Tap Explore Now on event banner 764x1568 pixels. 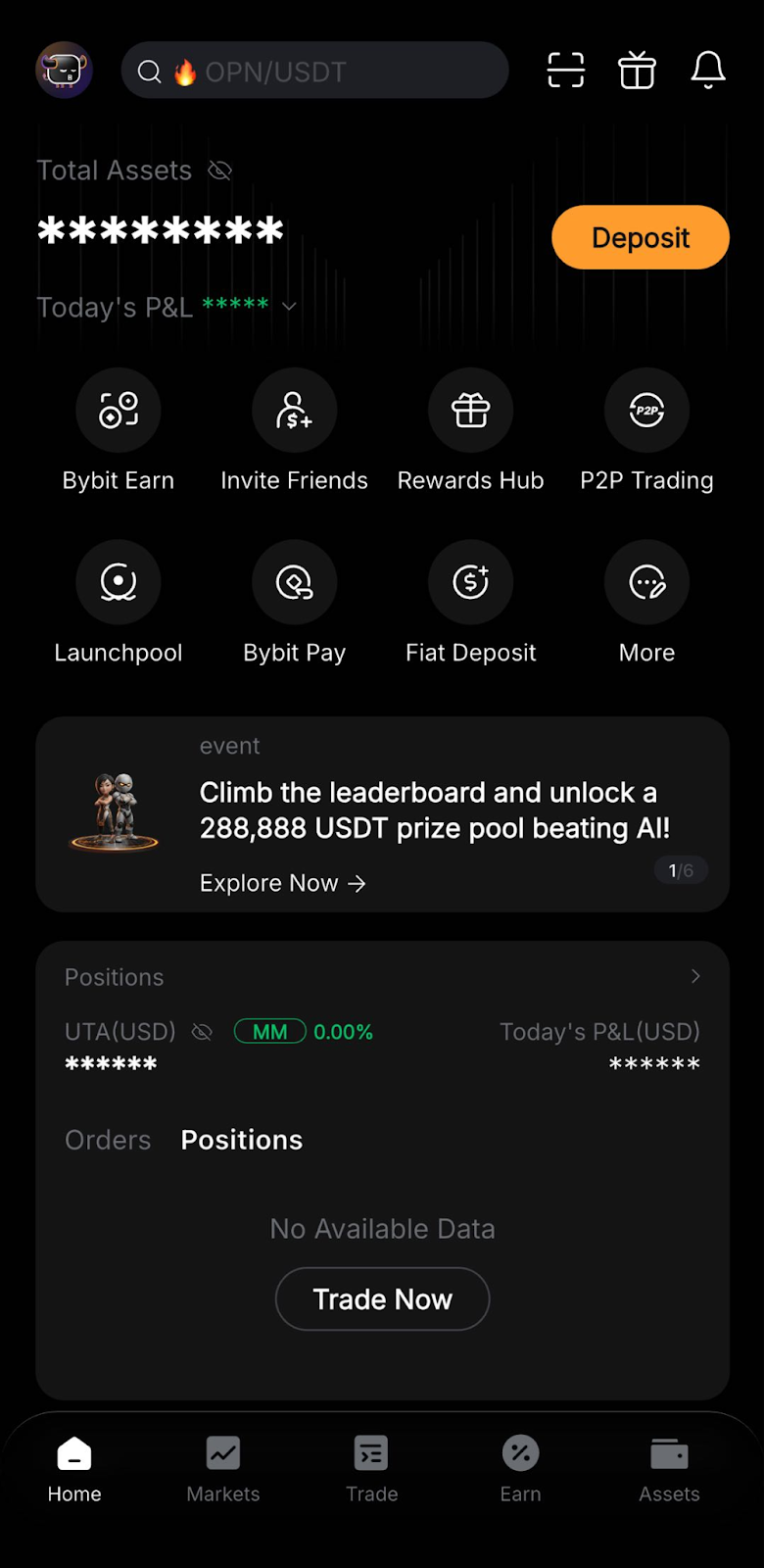[x=282, y=883]
